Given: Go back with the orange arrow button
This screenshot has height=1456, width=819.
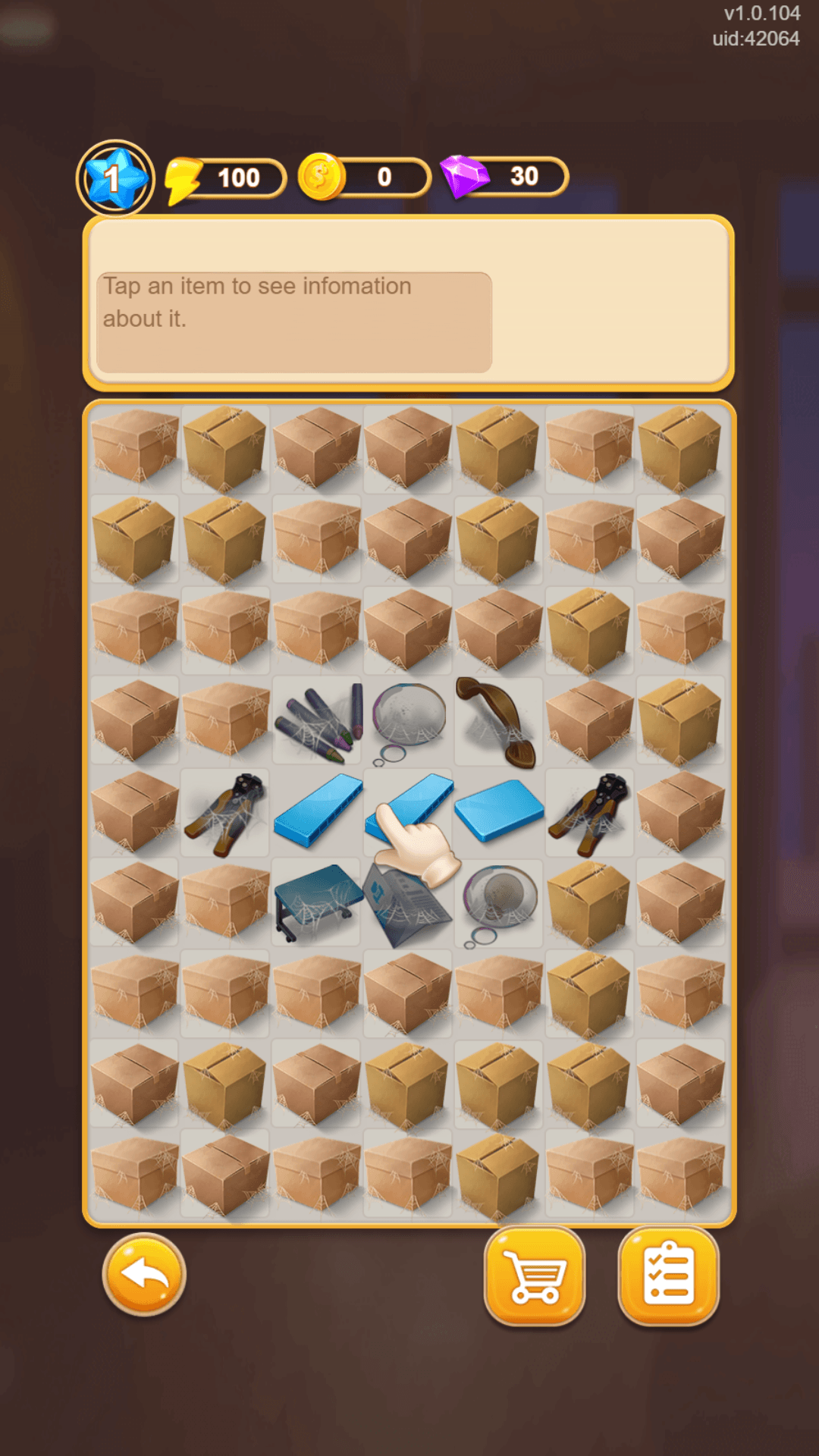Looking at the screenshot, I should pyautogui.click(x=144, y=1274).
